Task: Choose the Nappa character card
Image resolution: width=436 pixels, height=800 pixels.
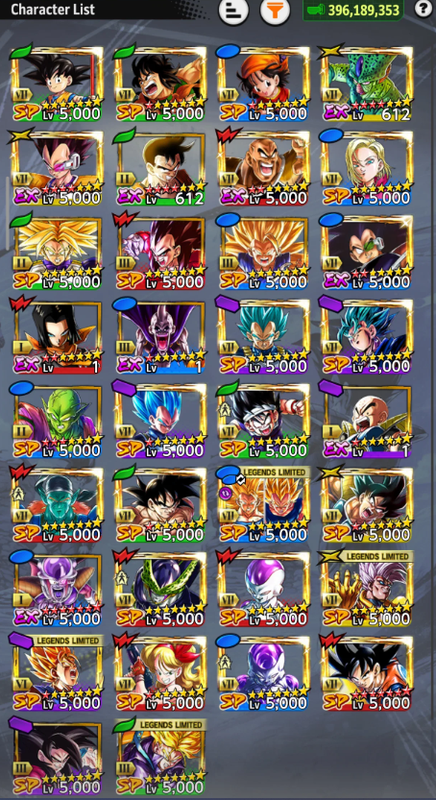Action: (263, 168)
